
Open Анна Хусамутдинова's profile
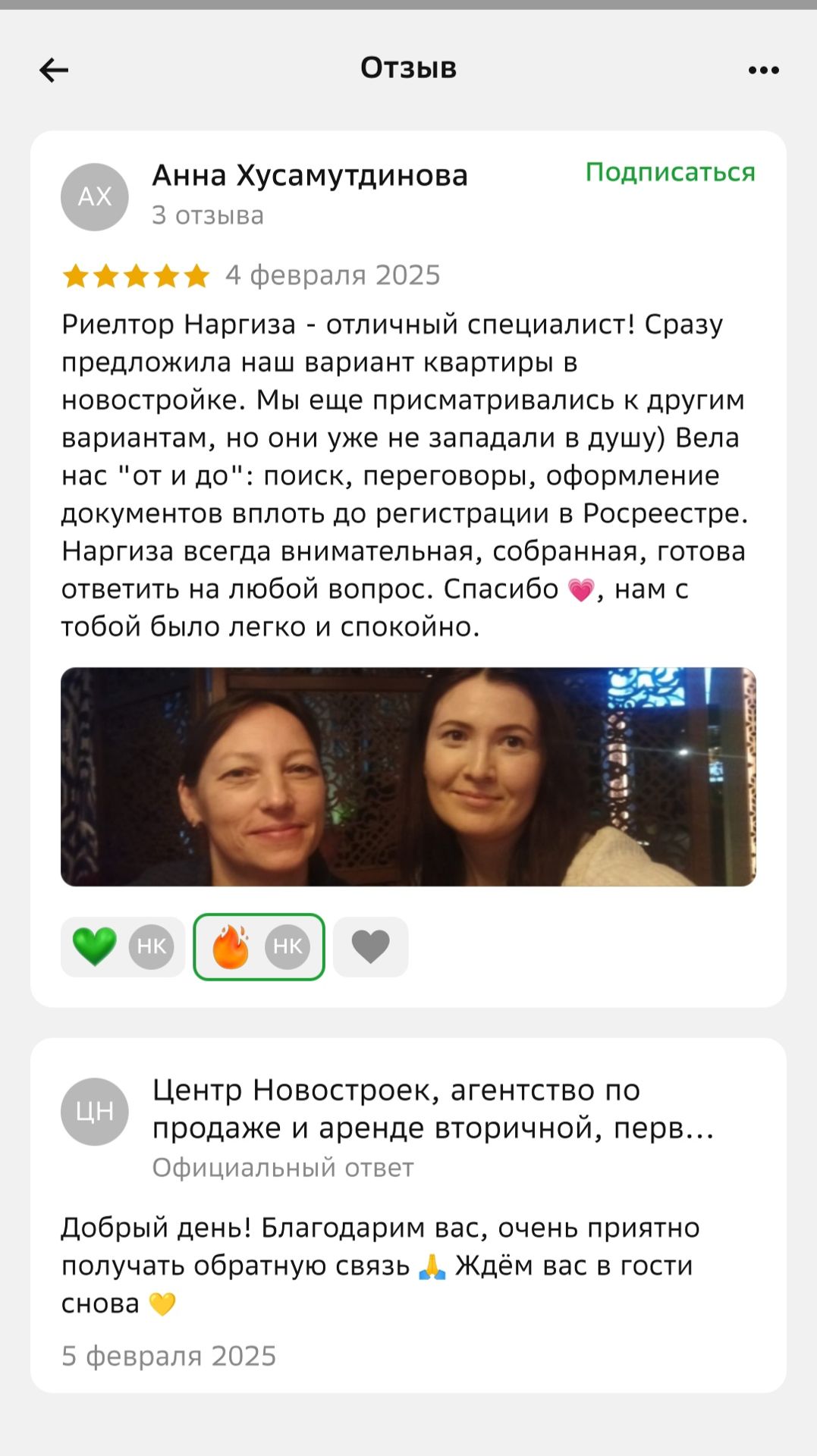tap(310, 175)
